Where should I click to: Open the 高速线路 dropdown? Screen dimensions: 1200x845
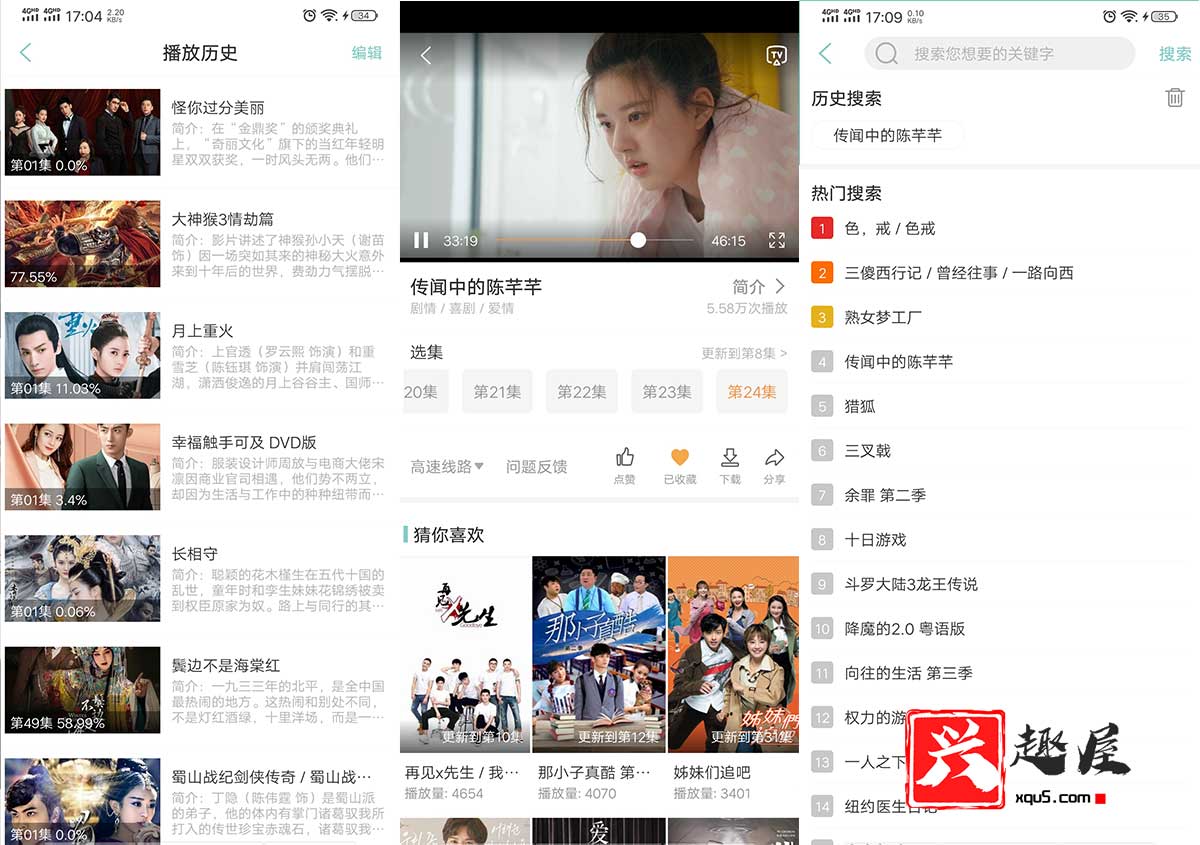(447, 466)
